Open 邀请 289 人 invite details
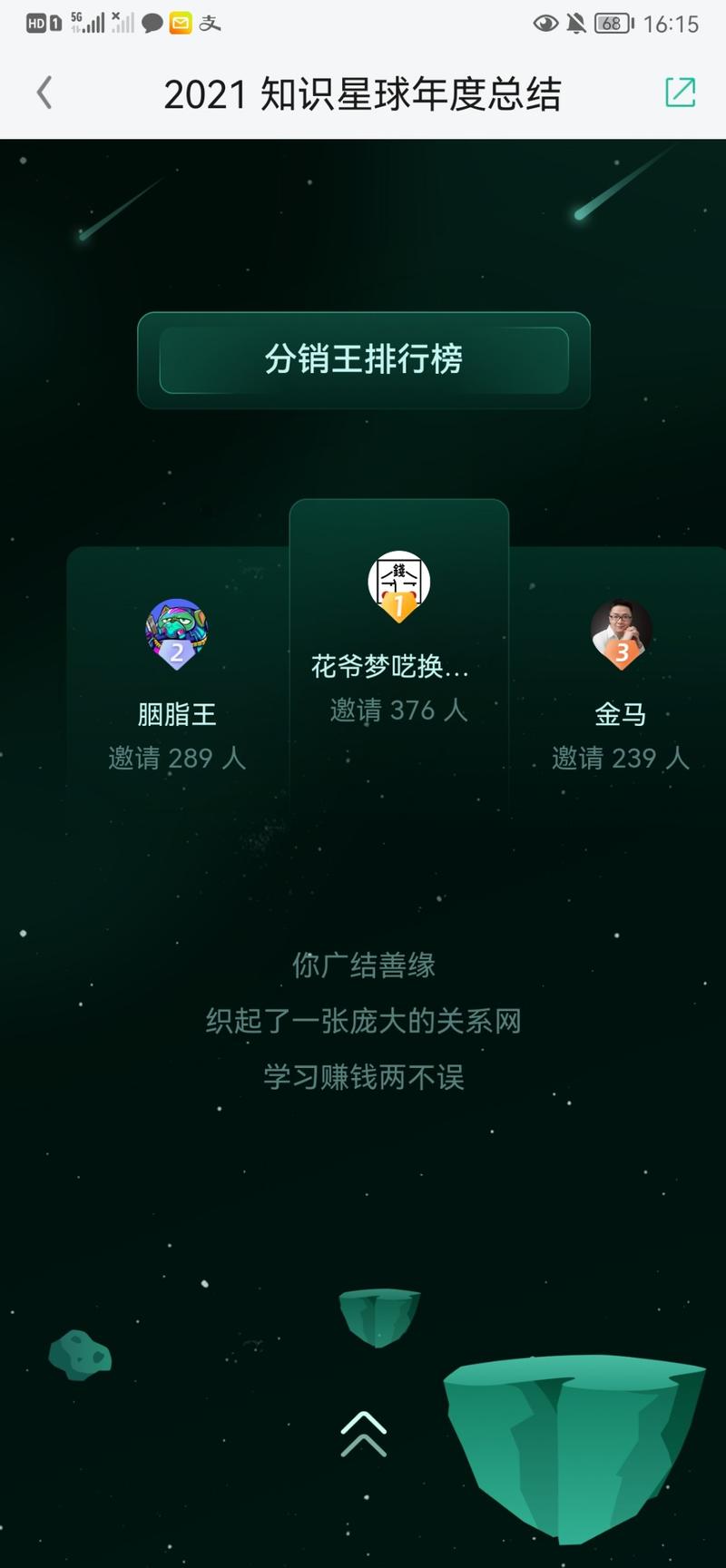Image resolution: width=726 pixels, height=1568 pixels. pyautogui.click(x=176, y=758)
